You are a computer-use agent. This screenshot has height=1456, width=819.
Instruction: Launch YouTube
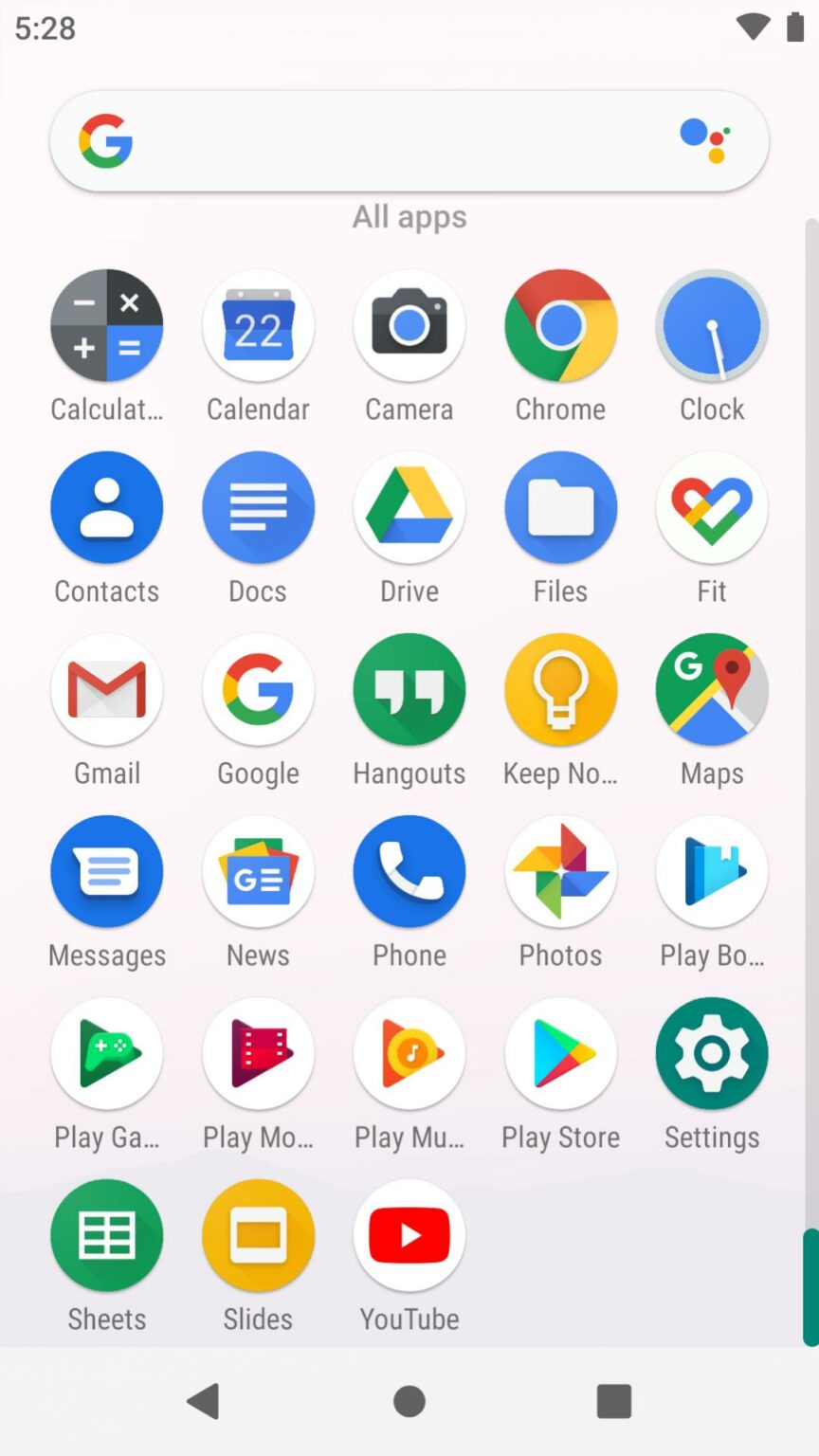coord(409,1236)
